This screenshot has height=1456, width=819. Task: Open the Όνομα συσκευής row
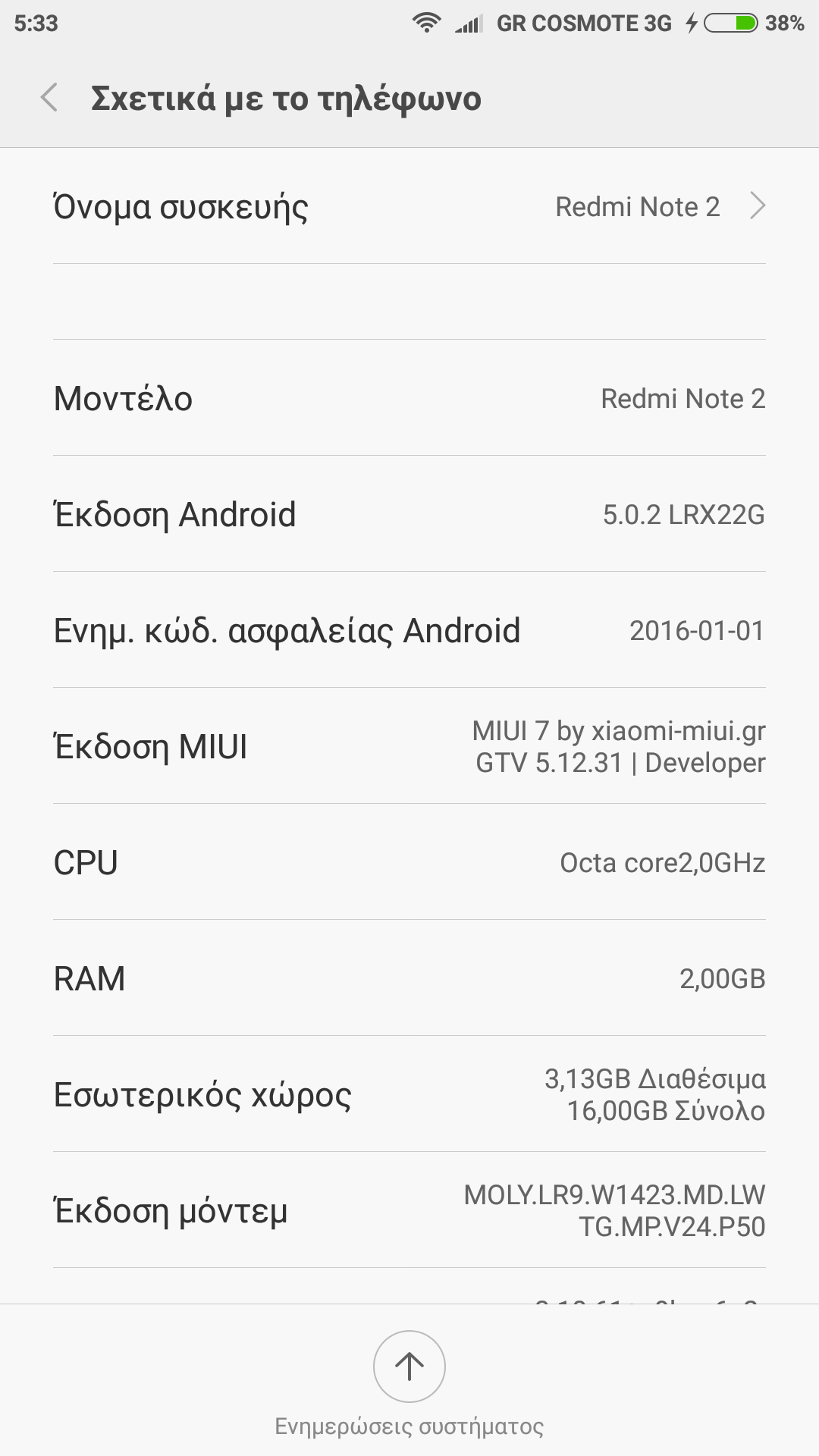409,206
